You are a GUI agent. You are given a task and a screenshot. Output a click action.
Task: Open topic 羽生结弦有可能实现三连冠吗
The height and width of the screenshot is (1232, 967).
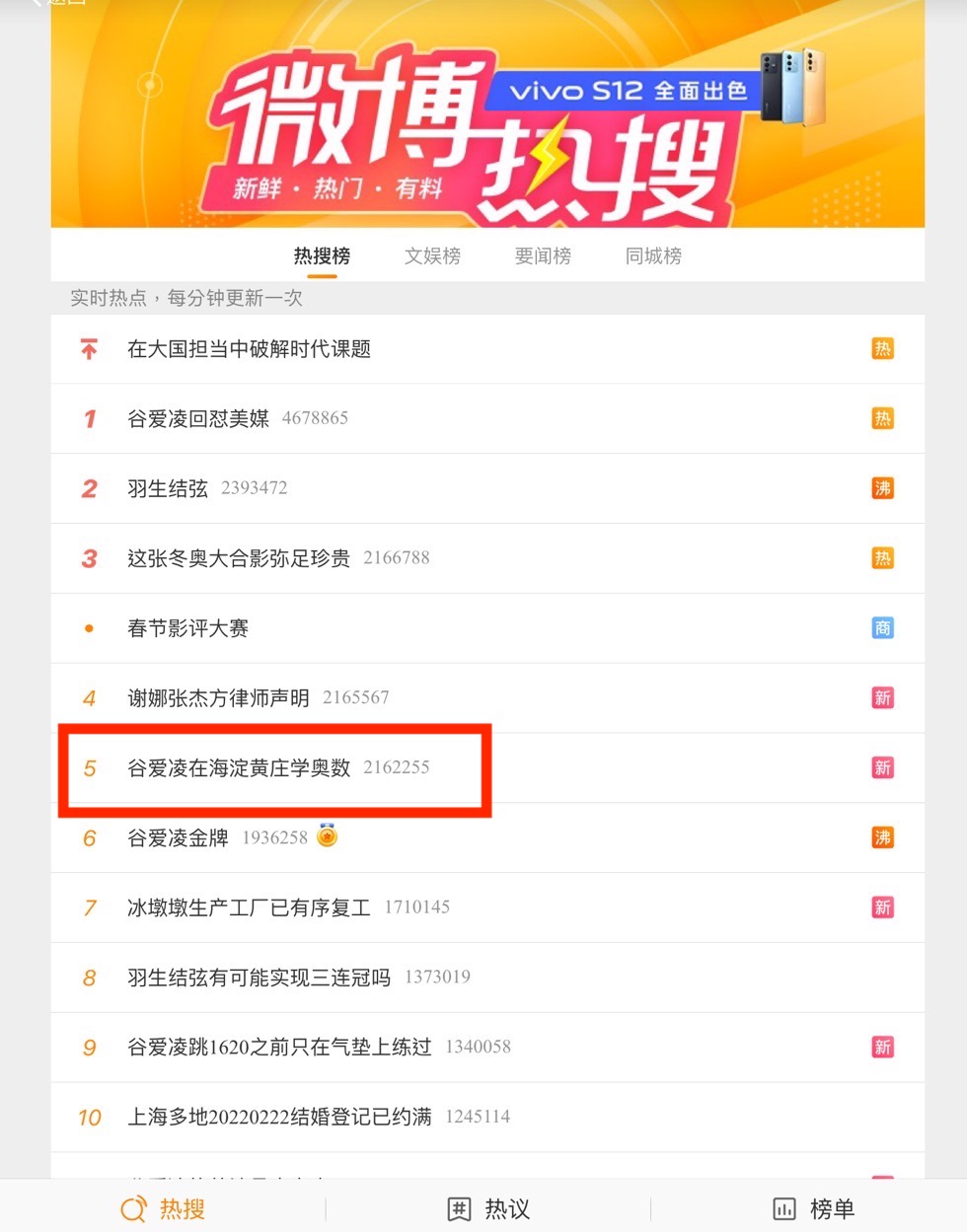[259, 978]
